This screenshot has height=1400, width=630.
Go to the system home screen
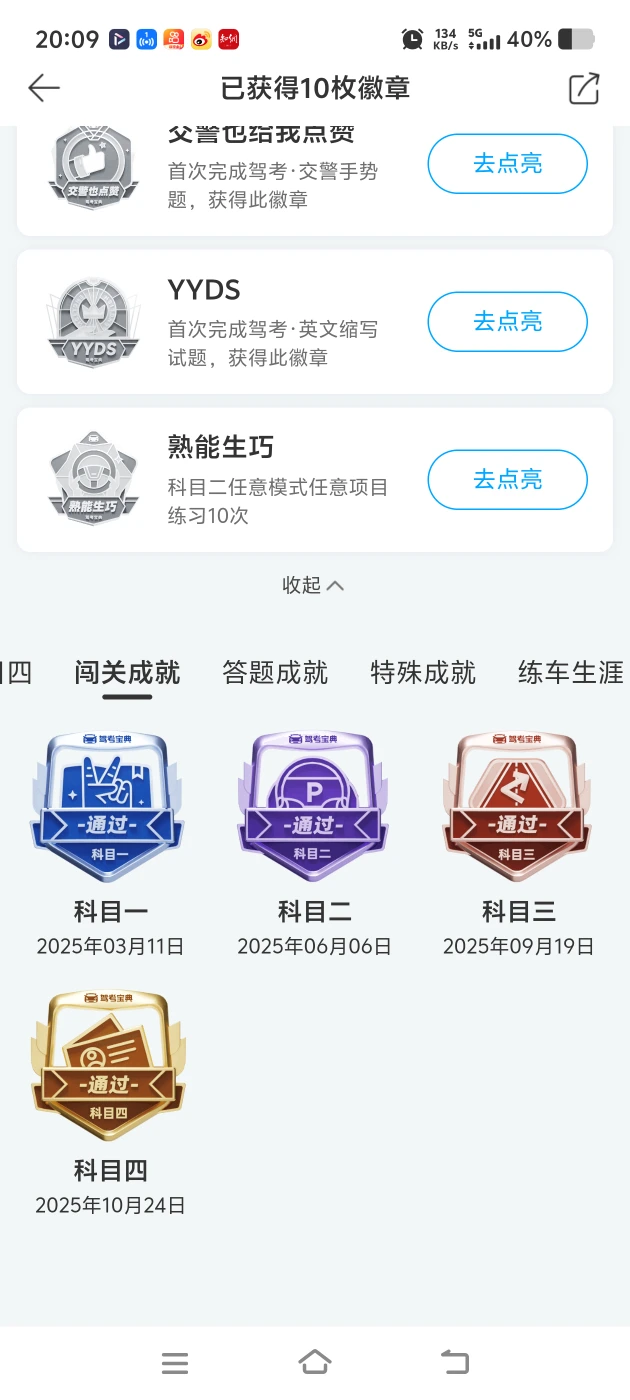(315, 1362)
